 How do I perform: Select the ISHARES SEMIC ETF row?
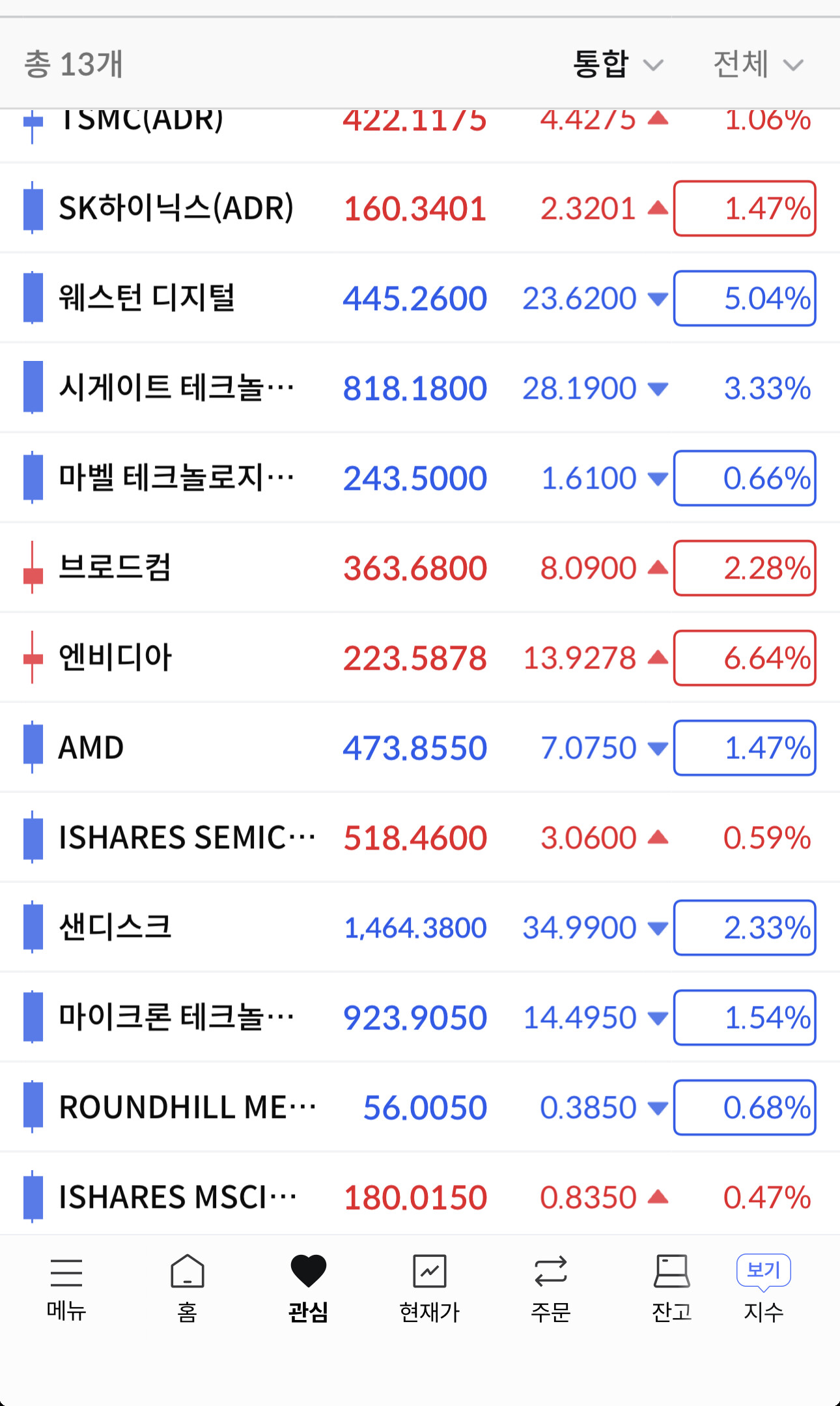coord(420,837)
